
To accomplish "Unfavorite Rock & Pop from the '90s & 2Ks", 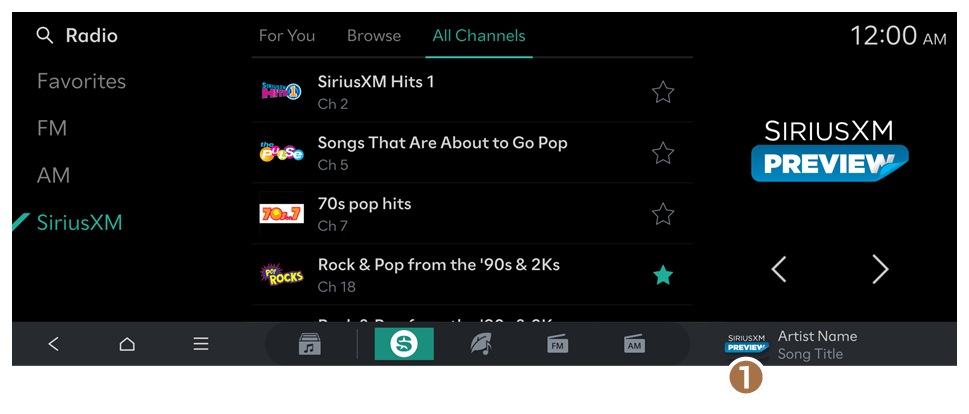I will click(x=662, y=276).
